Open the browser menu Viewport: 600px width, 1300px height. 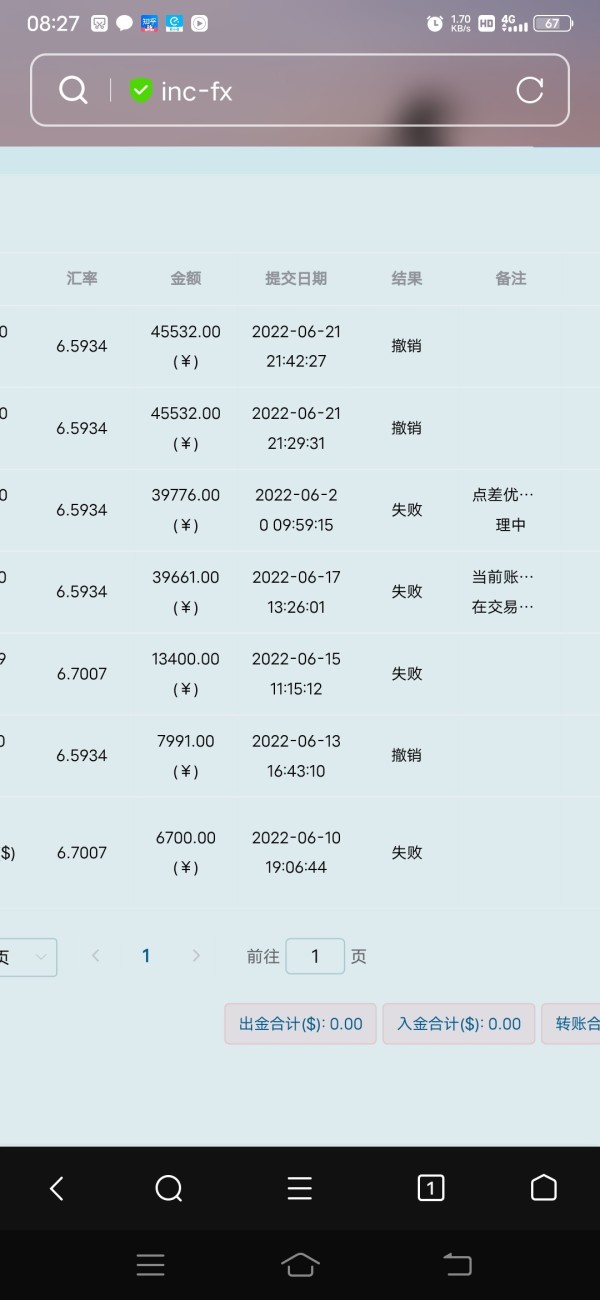(x=300, y=1188)
